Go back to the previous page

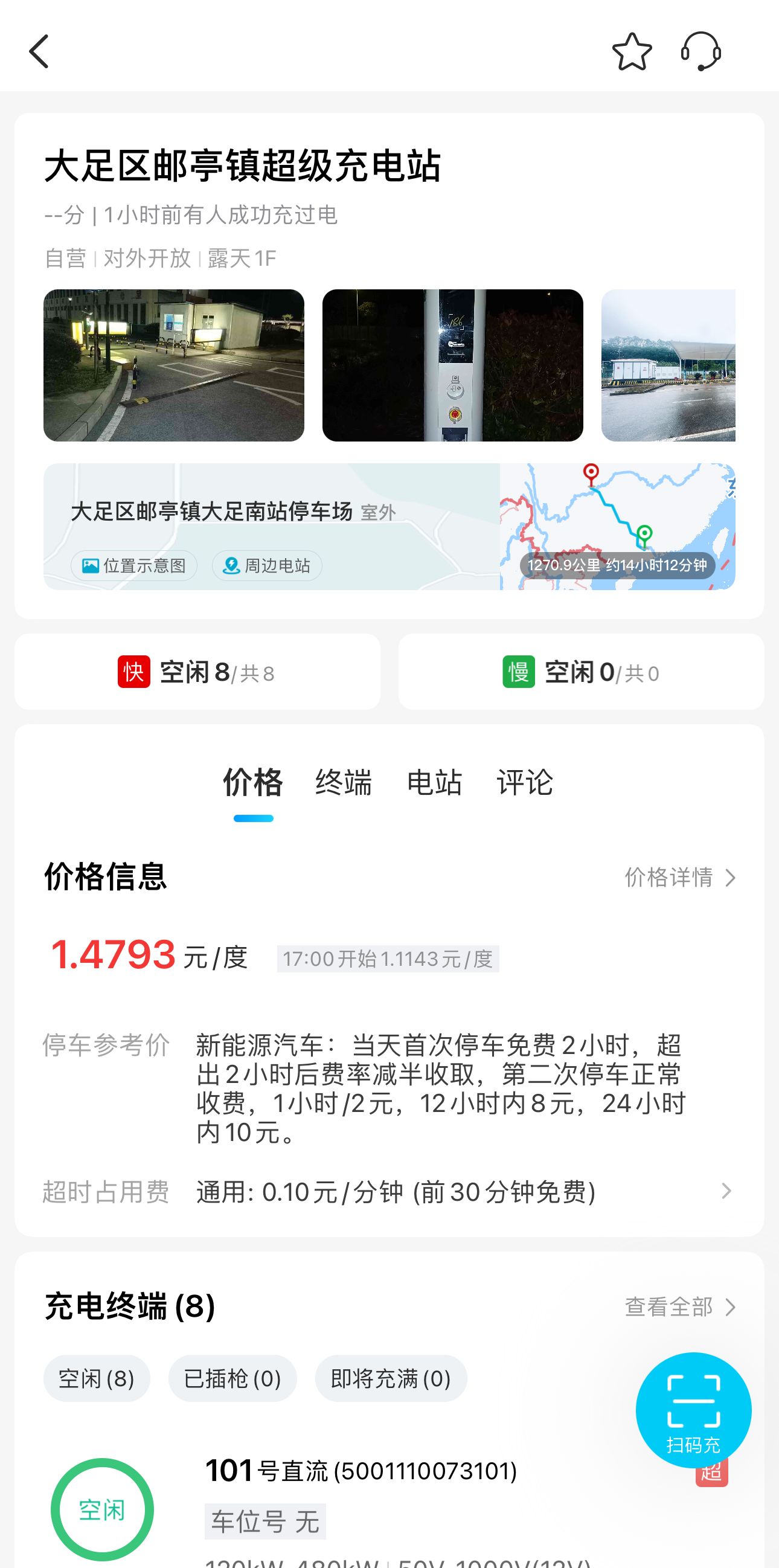[x=39, y=51]
